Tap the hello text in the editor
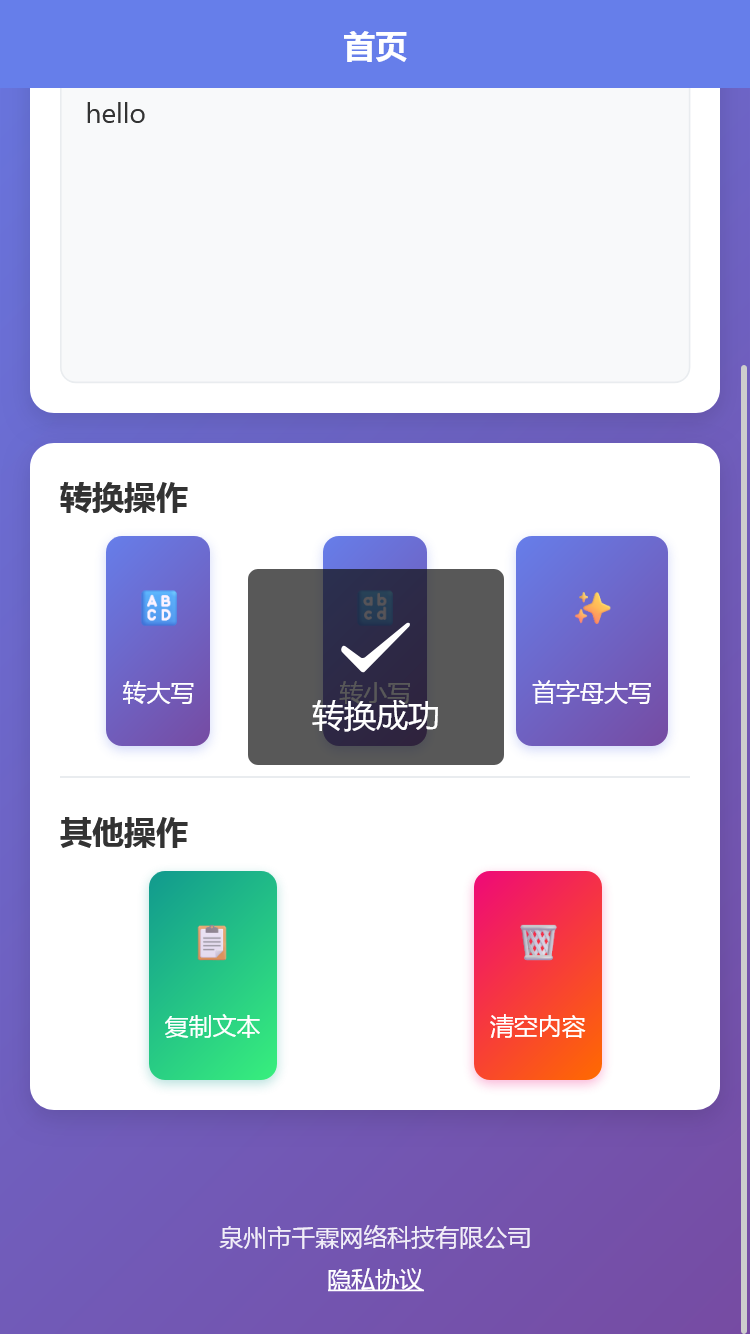 [x=117, y=114]
